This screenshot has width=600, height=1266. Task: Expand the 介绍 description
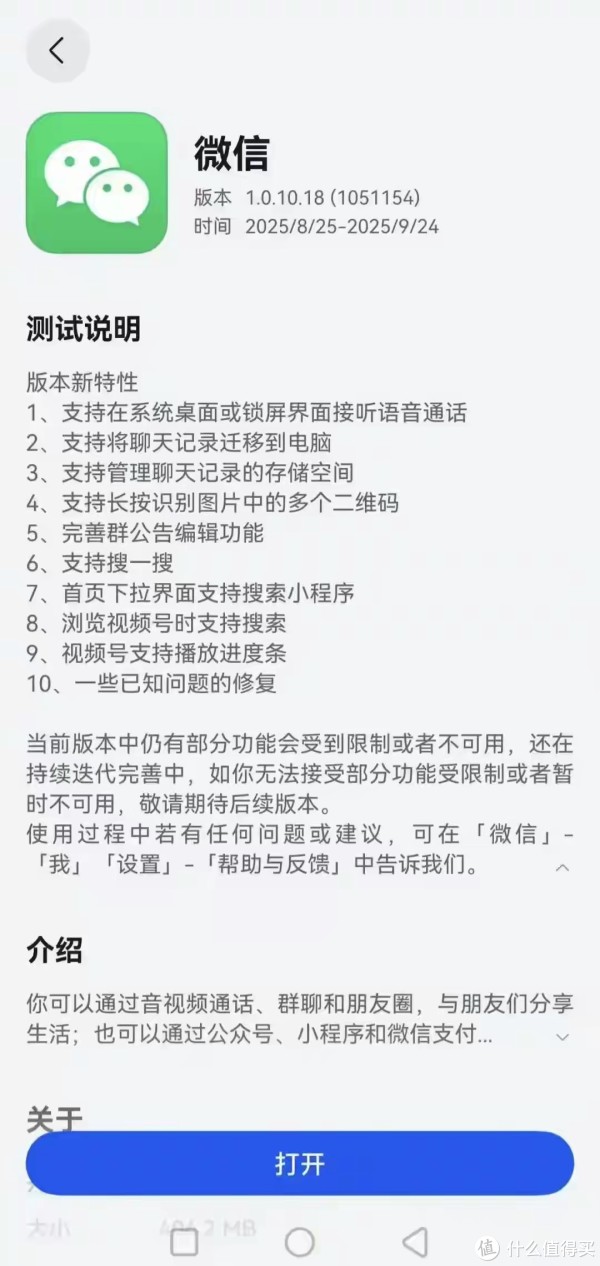click(563, 1036)
